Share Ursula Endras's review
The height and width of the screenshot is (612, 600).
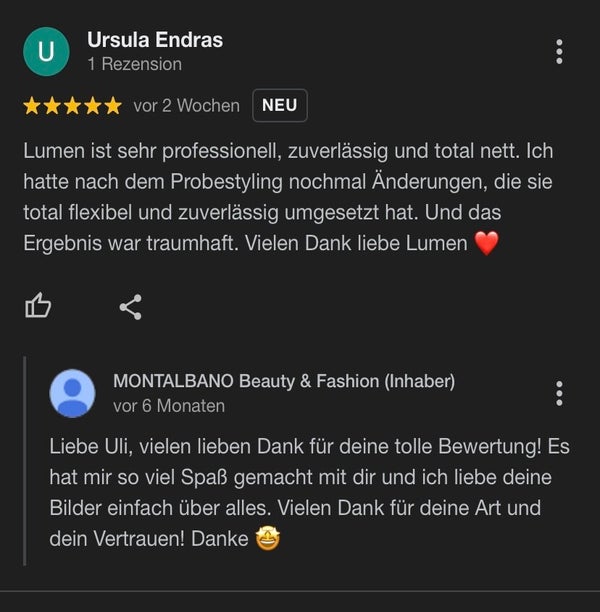click(x=130, y=306)
